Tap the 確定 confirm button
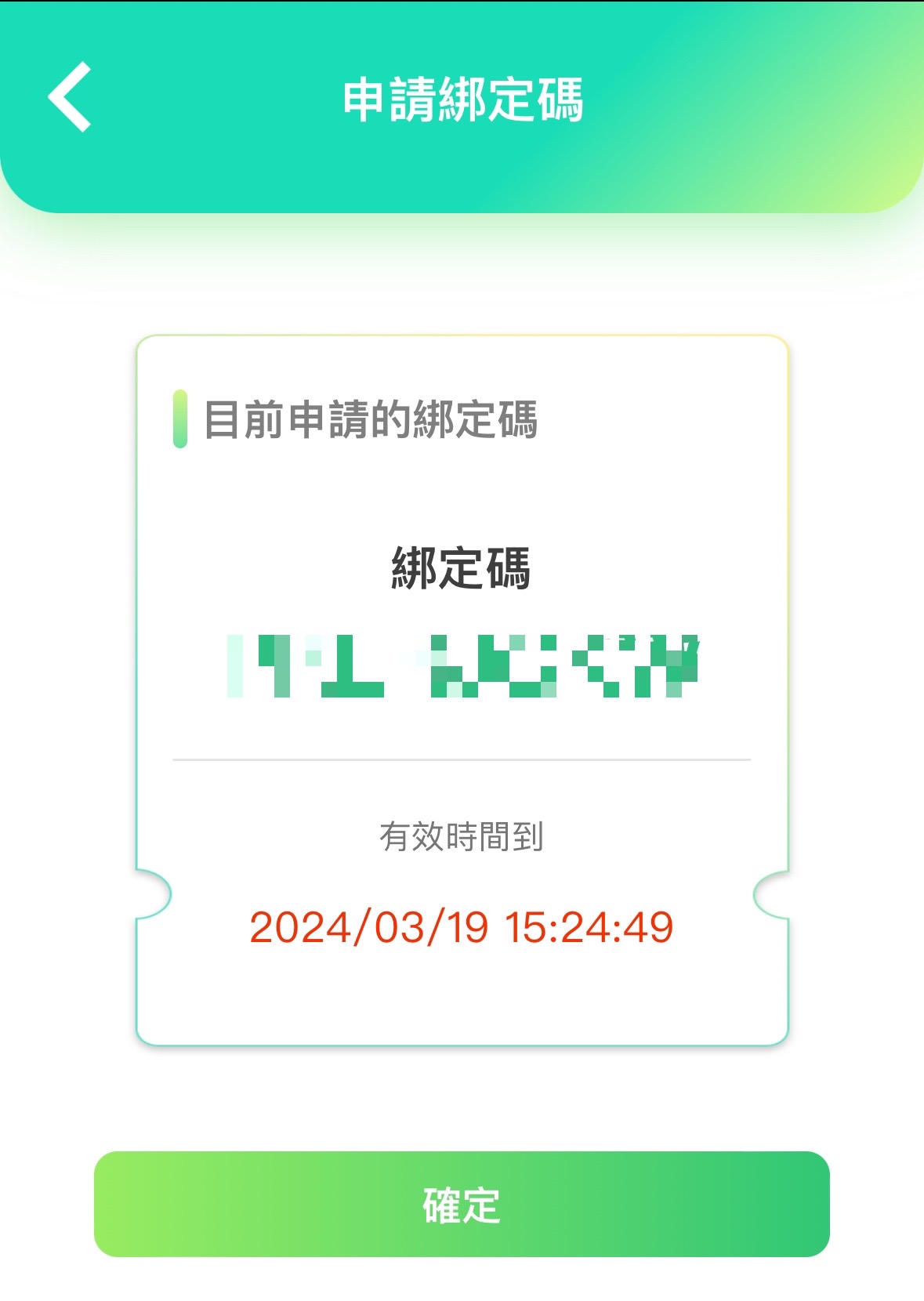This screenshot has width=924, height=1301. pos(462,1204)
